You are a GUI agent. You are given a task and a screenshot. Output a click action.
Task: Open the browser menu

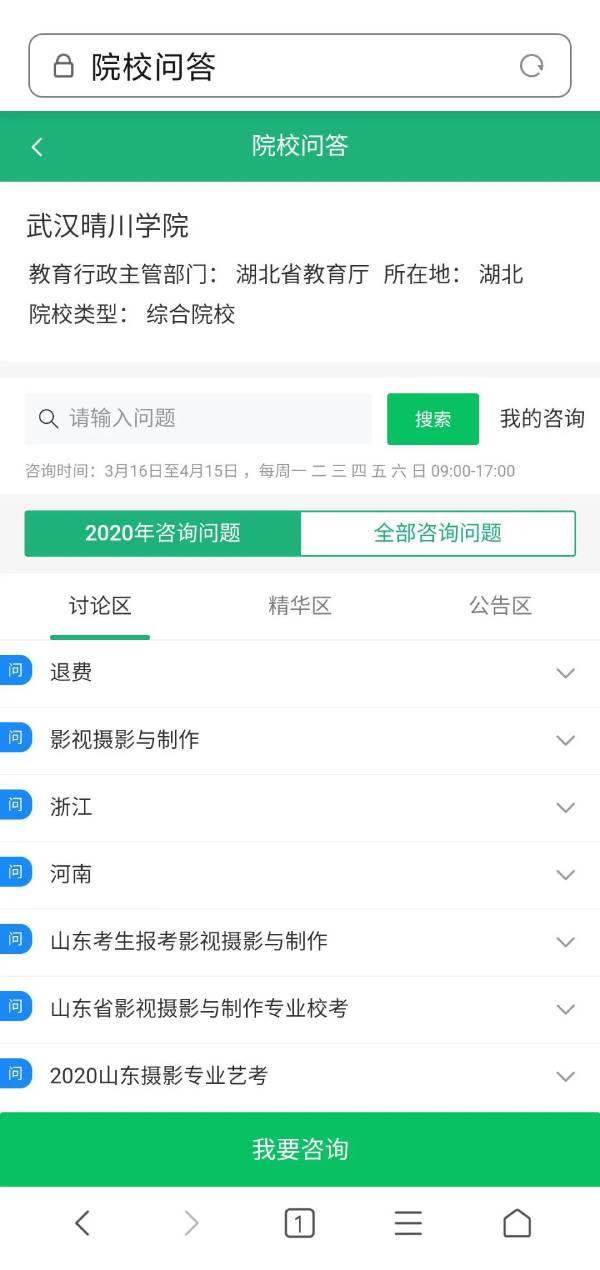click(408, 1223)
